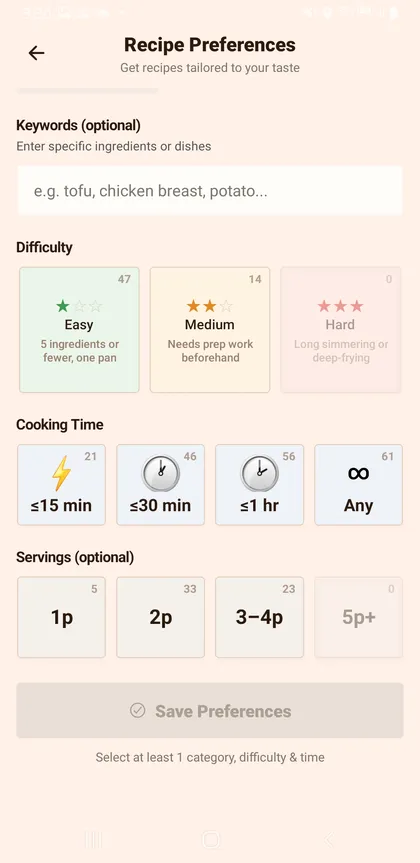This screenshot has height=863, width=420.
Task: Set cooking time to Any
Action: (358, 485)
